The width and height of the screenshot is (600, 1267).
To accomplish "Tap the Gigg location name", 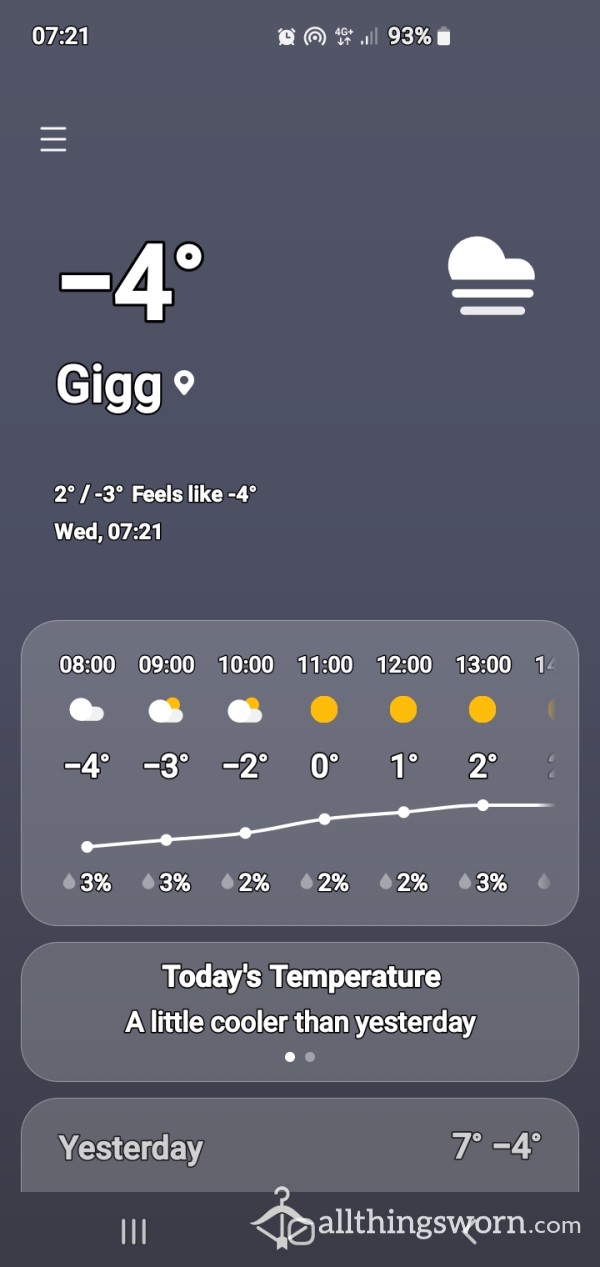I will pos(109,384).
